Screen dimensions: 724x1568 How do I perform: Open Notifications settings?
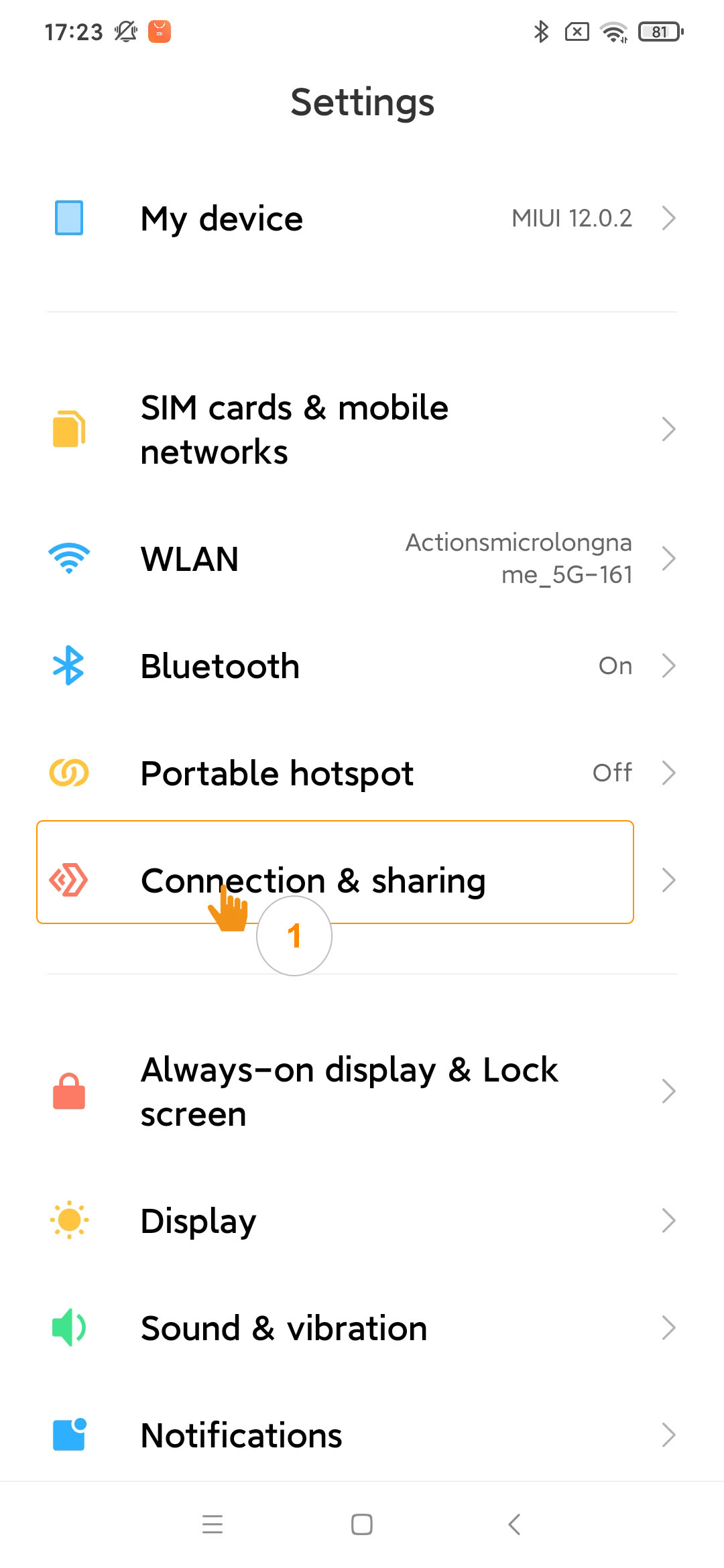[362, 1435]
